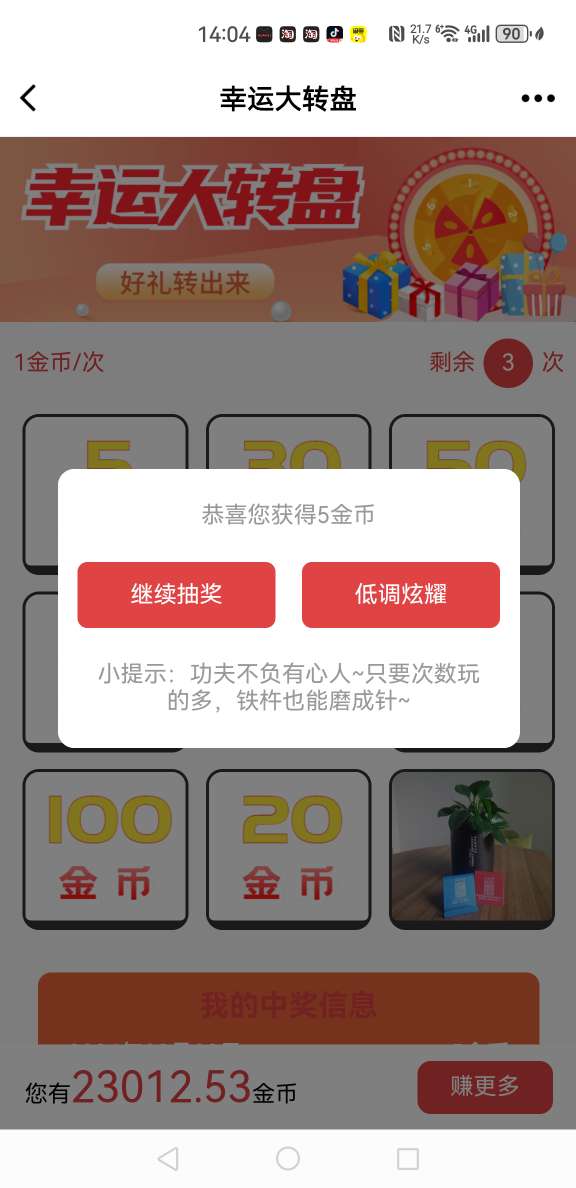Tap the 赚更多 button

point(485,1087)
